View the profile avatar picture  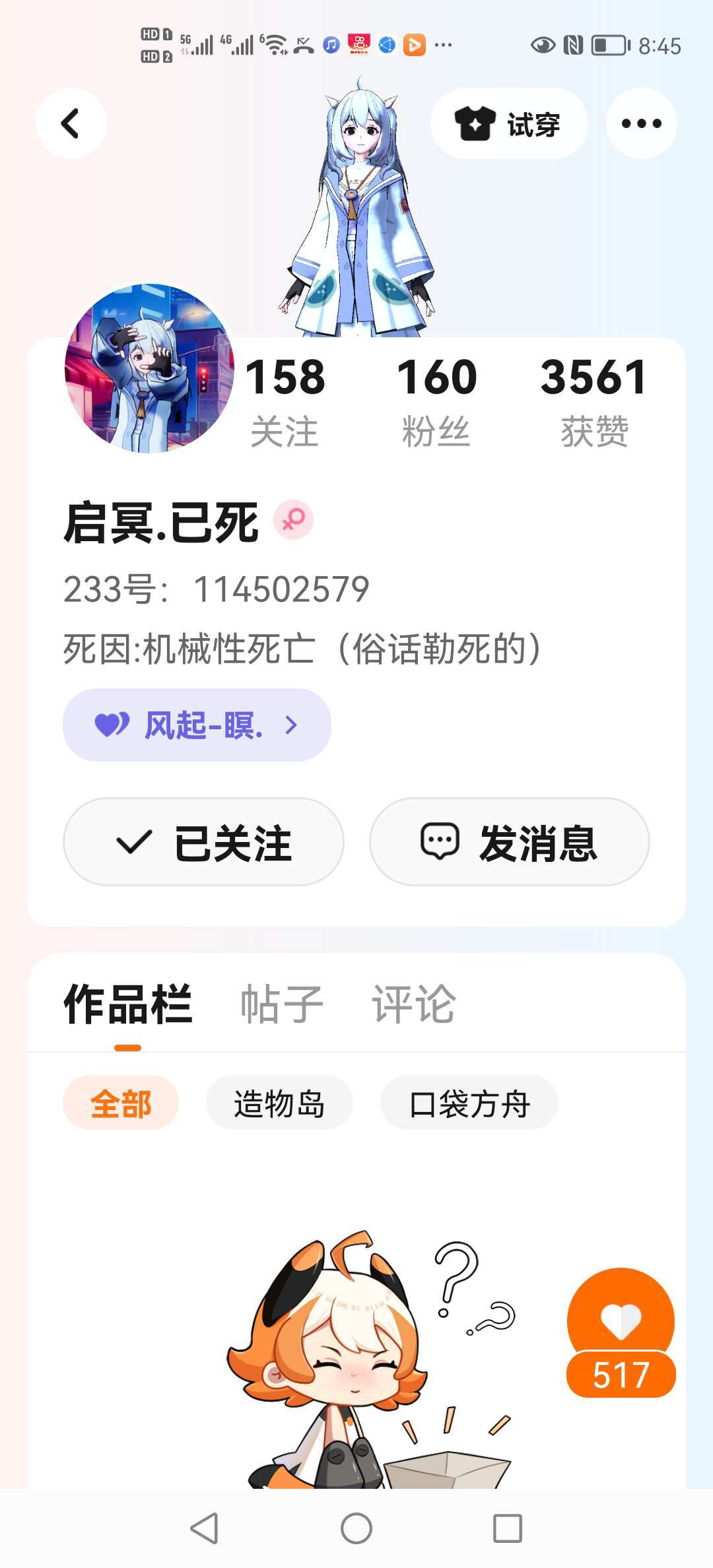coord(149,368)
